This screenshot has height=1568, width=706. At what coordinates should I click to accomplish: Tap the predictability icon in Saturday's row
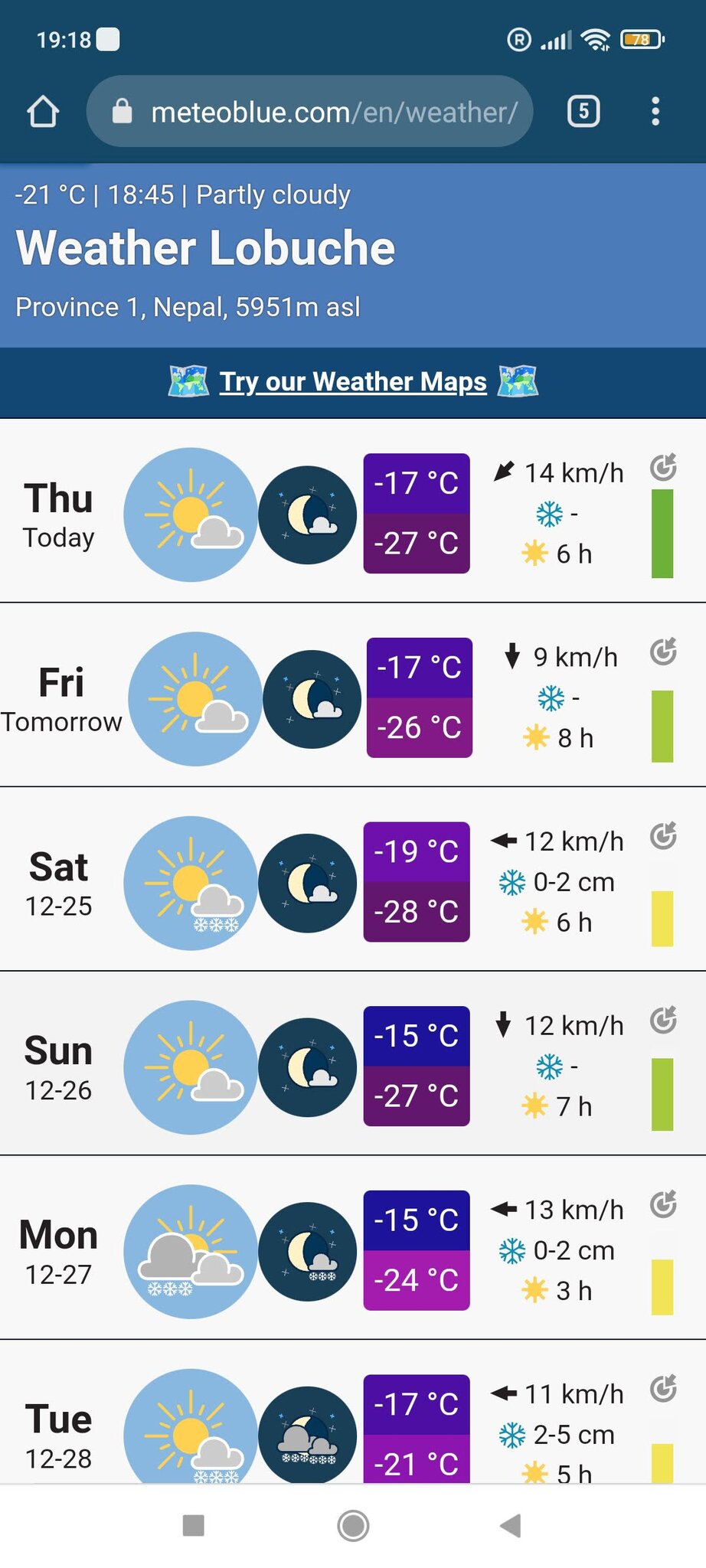pyautogui.click(x=663, y=835)
